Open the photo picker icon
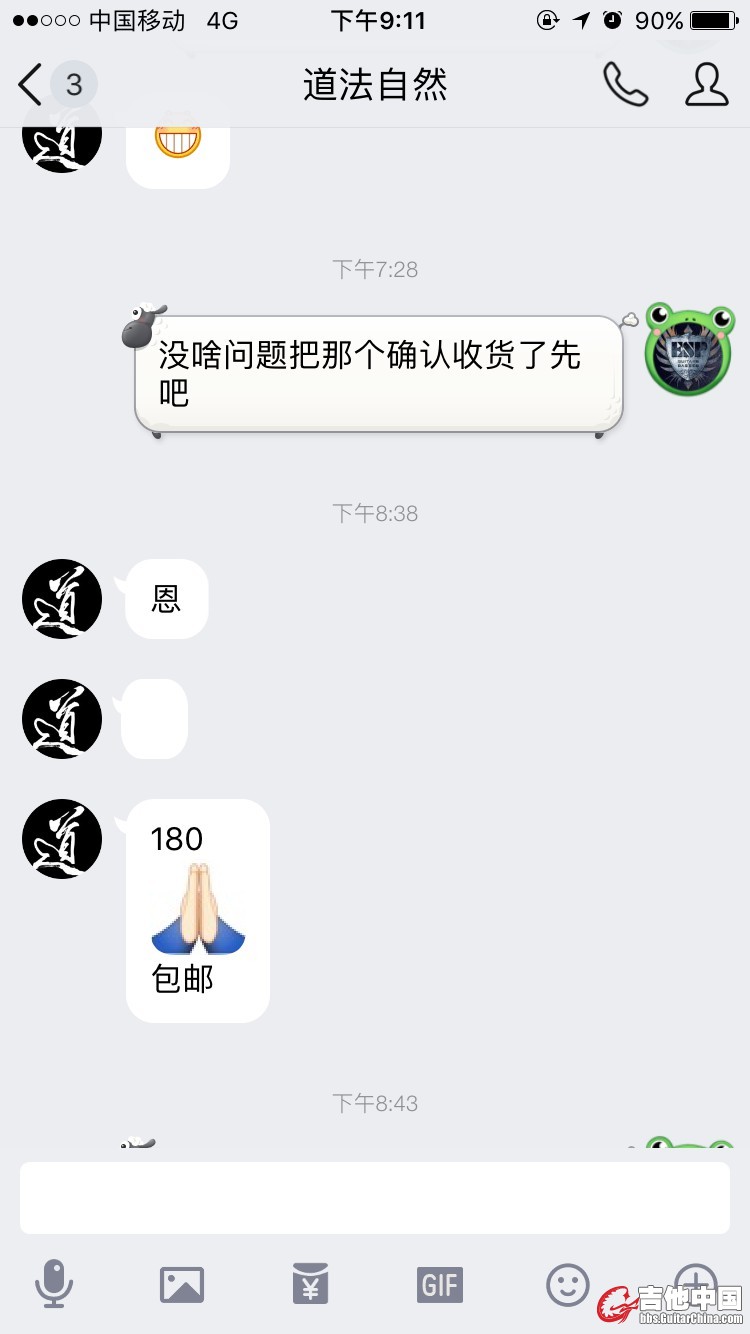Viewport: 750px width, 1334px height. (x=182, y=1284)
